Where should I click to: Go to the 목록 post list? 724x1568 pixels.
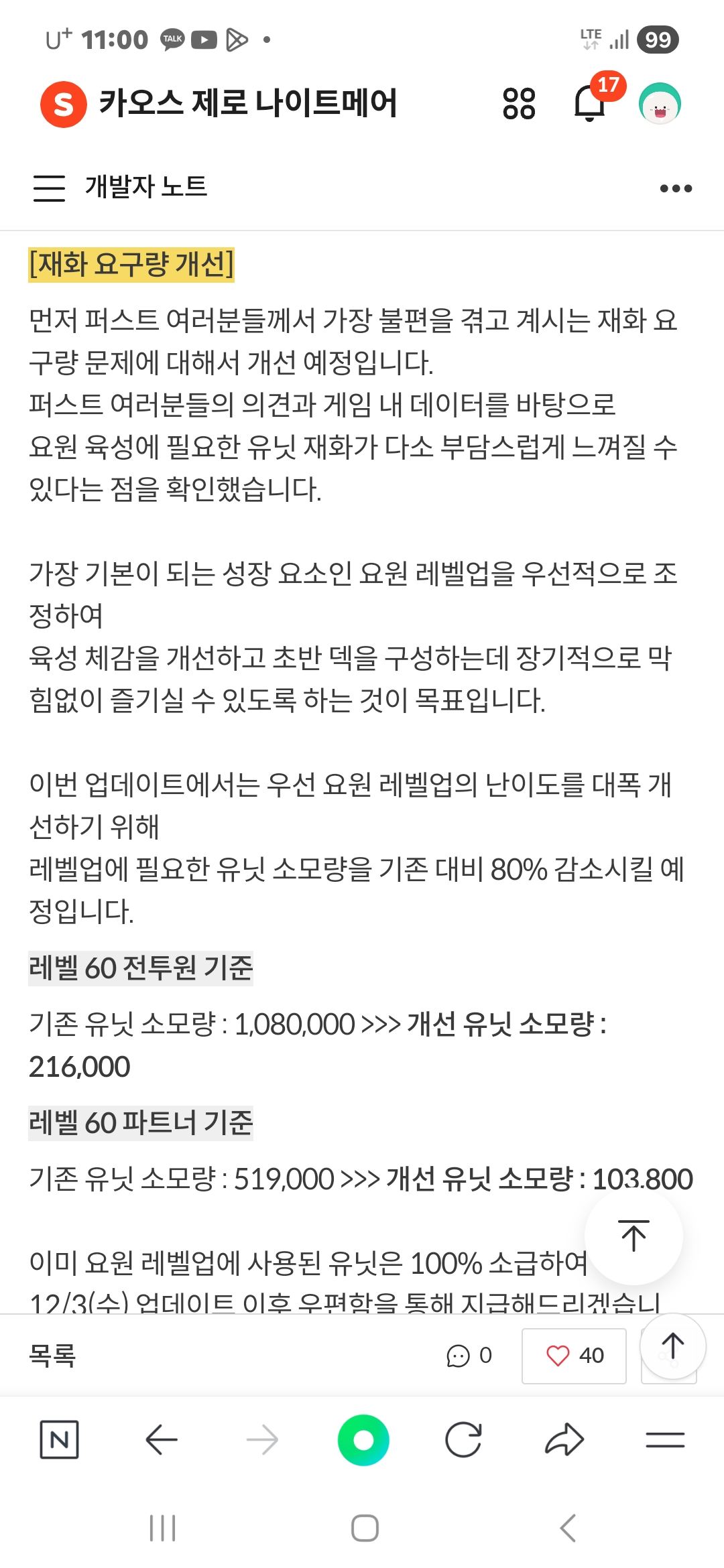tap(52, 1356)
